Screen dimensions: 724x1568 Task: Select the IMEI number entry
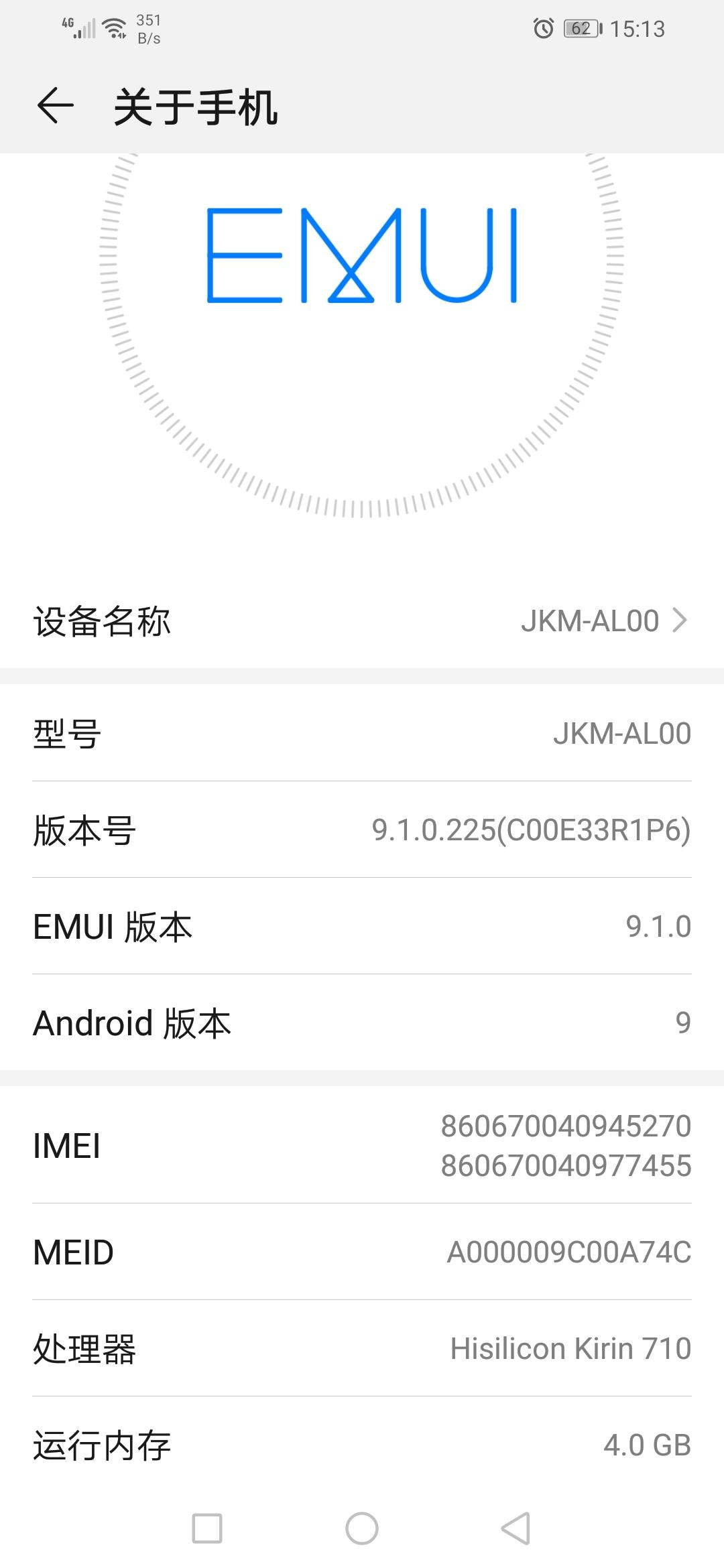point(362,1146)
